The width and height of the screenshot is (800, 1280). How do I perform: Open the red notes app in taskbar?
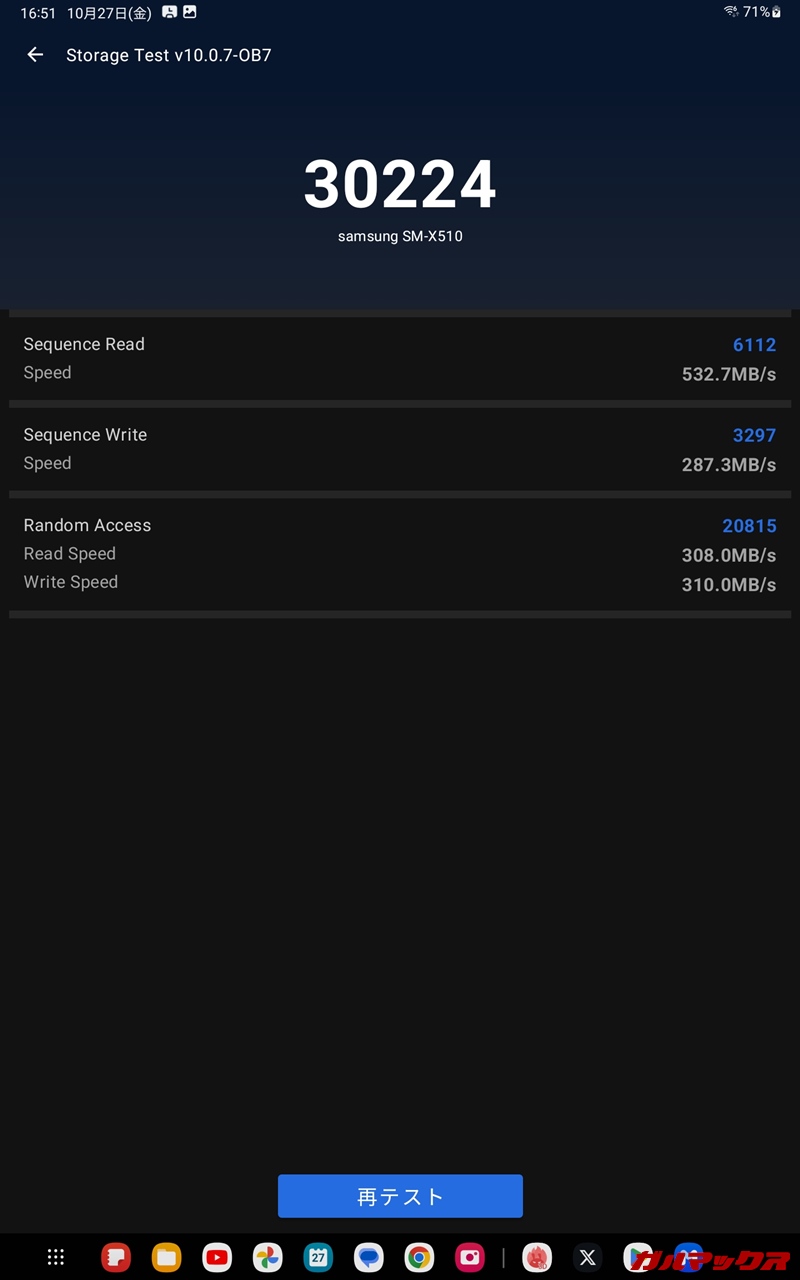(x=116, y=1257)
